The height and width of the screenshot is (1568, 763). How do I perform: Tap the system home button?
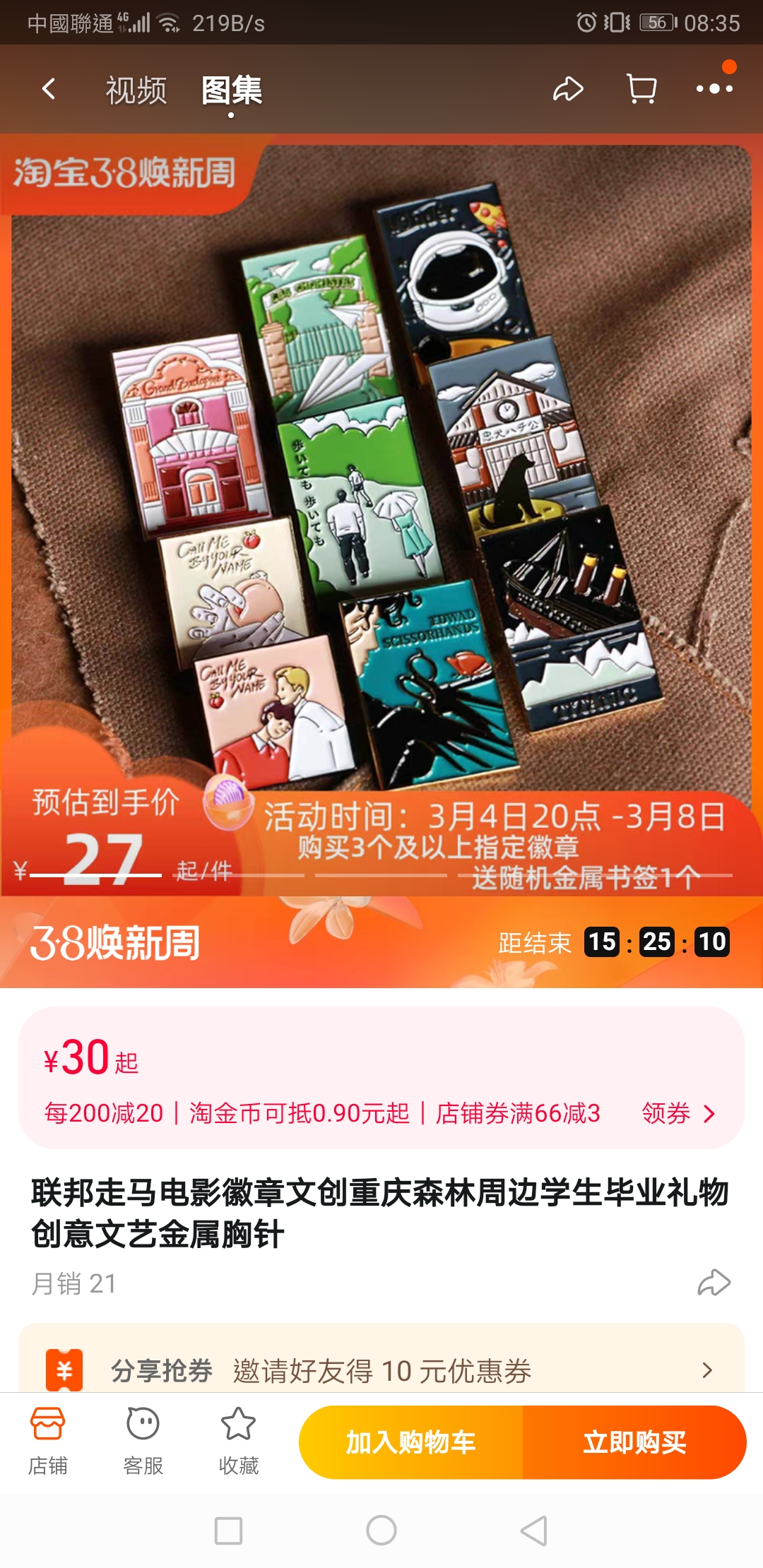click(381, 1531)
